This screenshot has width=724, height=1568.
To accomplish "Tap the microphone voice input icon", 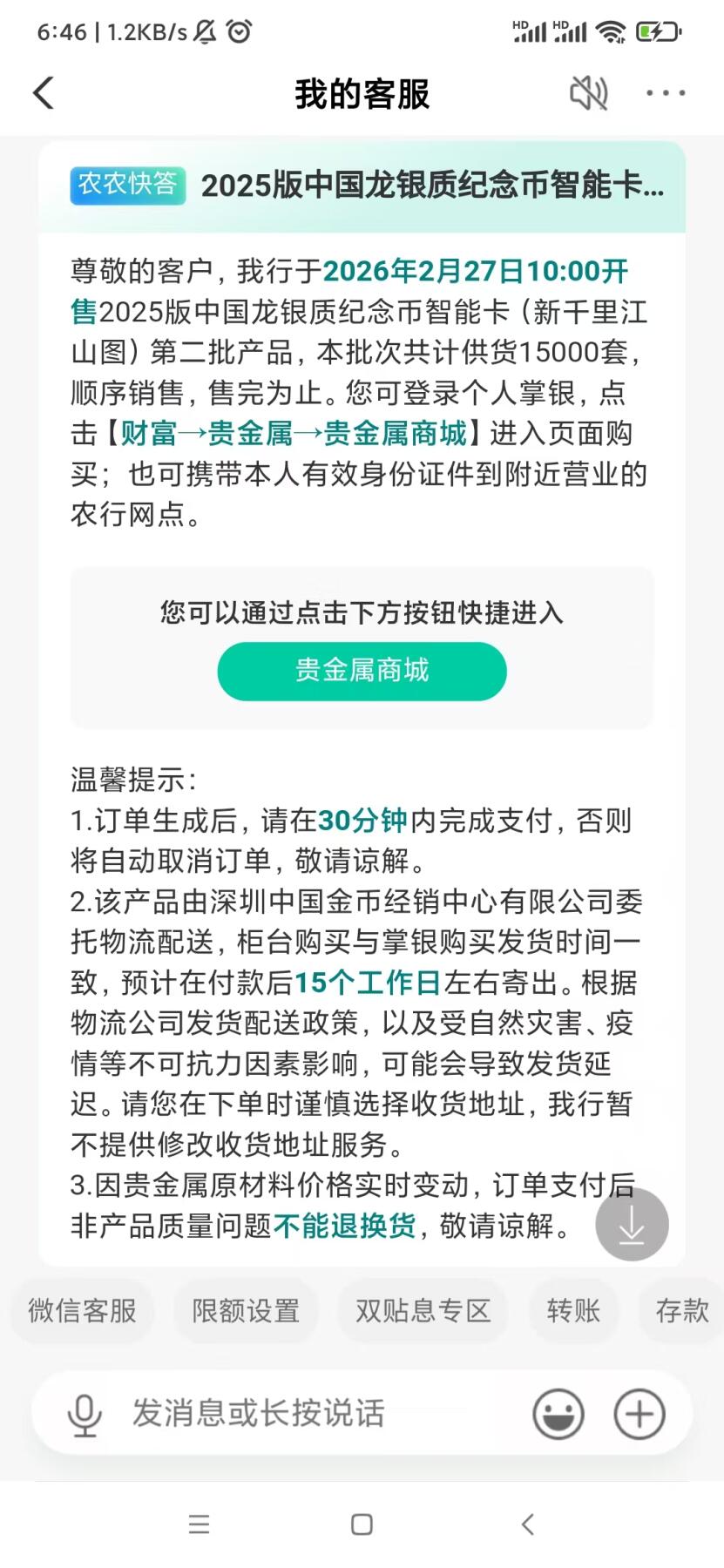I will click(x=85, y=1414).
